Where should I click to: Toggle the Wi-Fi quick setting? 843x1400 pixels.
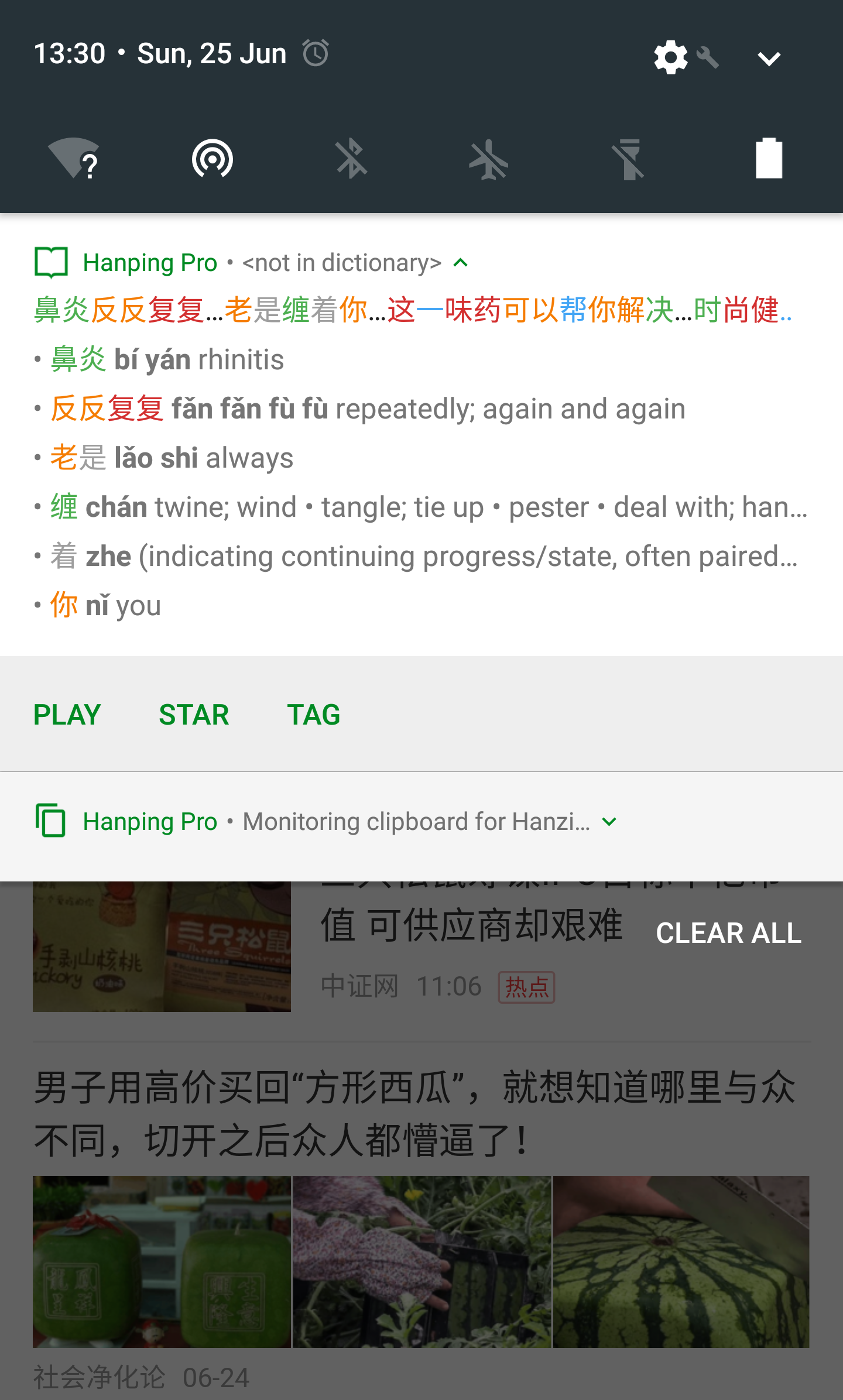pos(74,159)
